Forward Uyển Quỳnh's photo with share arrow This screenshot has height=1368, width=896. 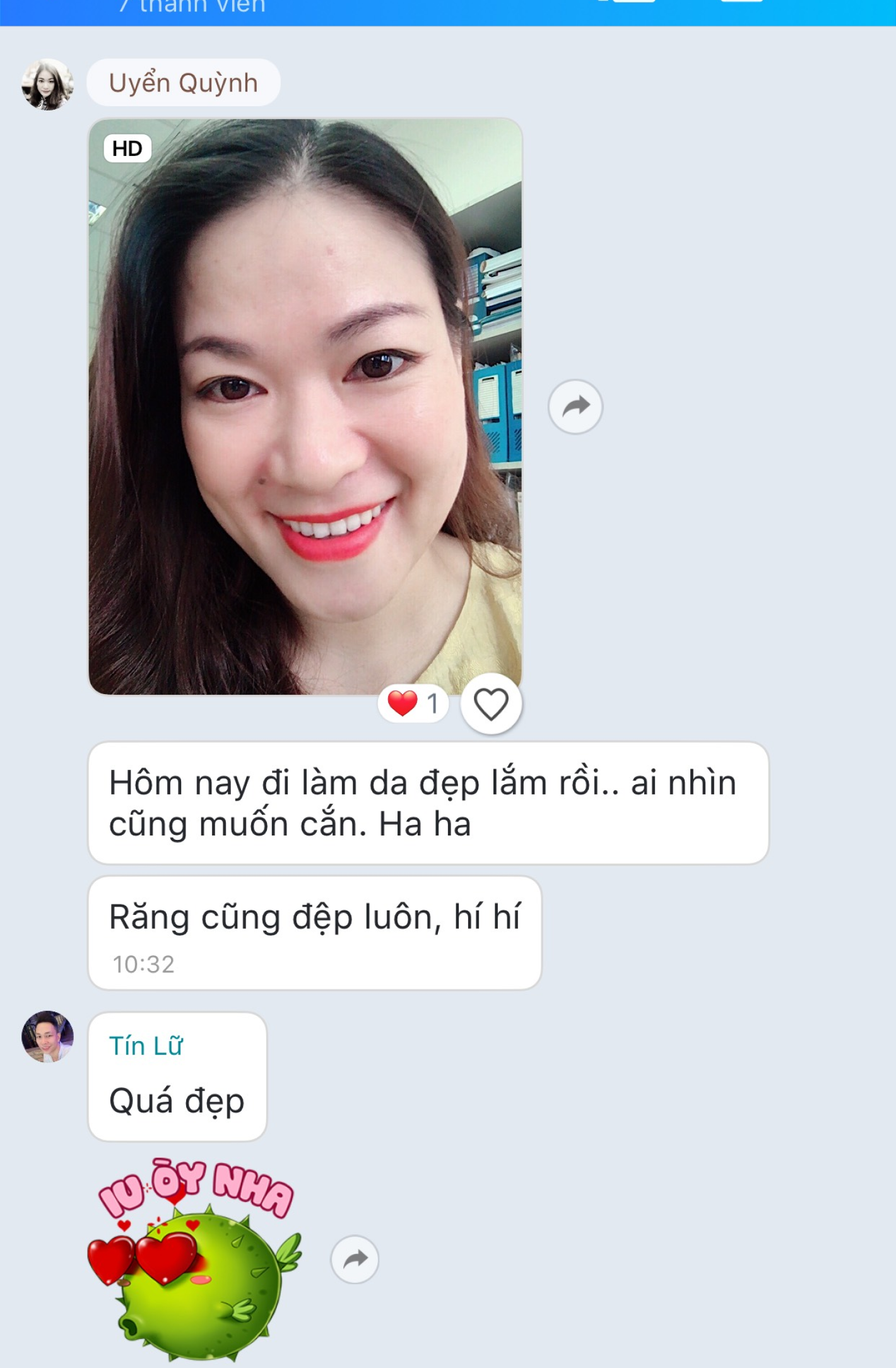pos(575,406)
